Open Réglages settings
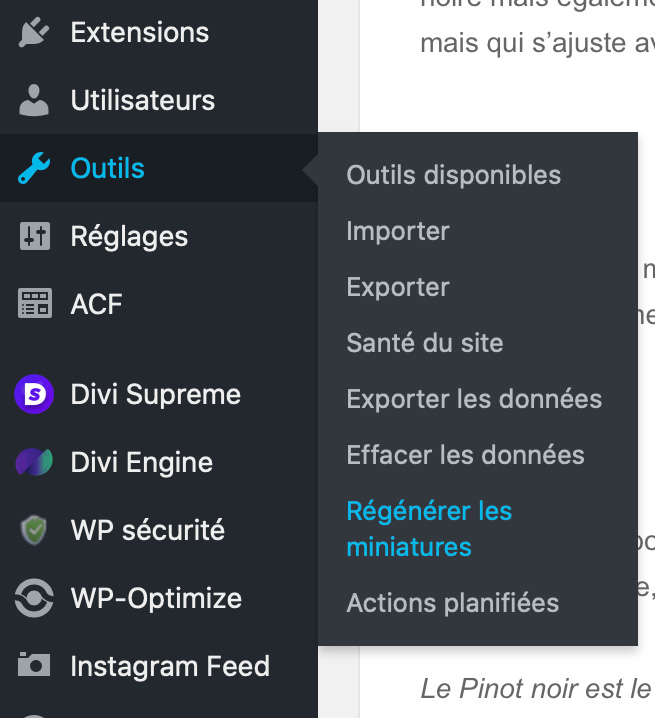Image resolution: width=655 pixels, height=718 pixels. click(129, 237)
